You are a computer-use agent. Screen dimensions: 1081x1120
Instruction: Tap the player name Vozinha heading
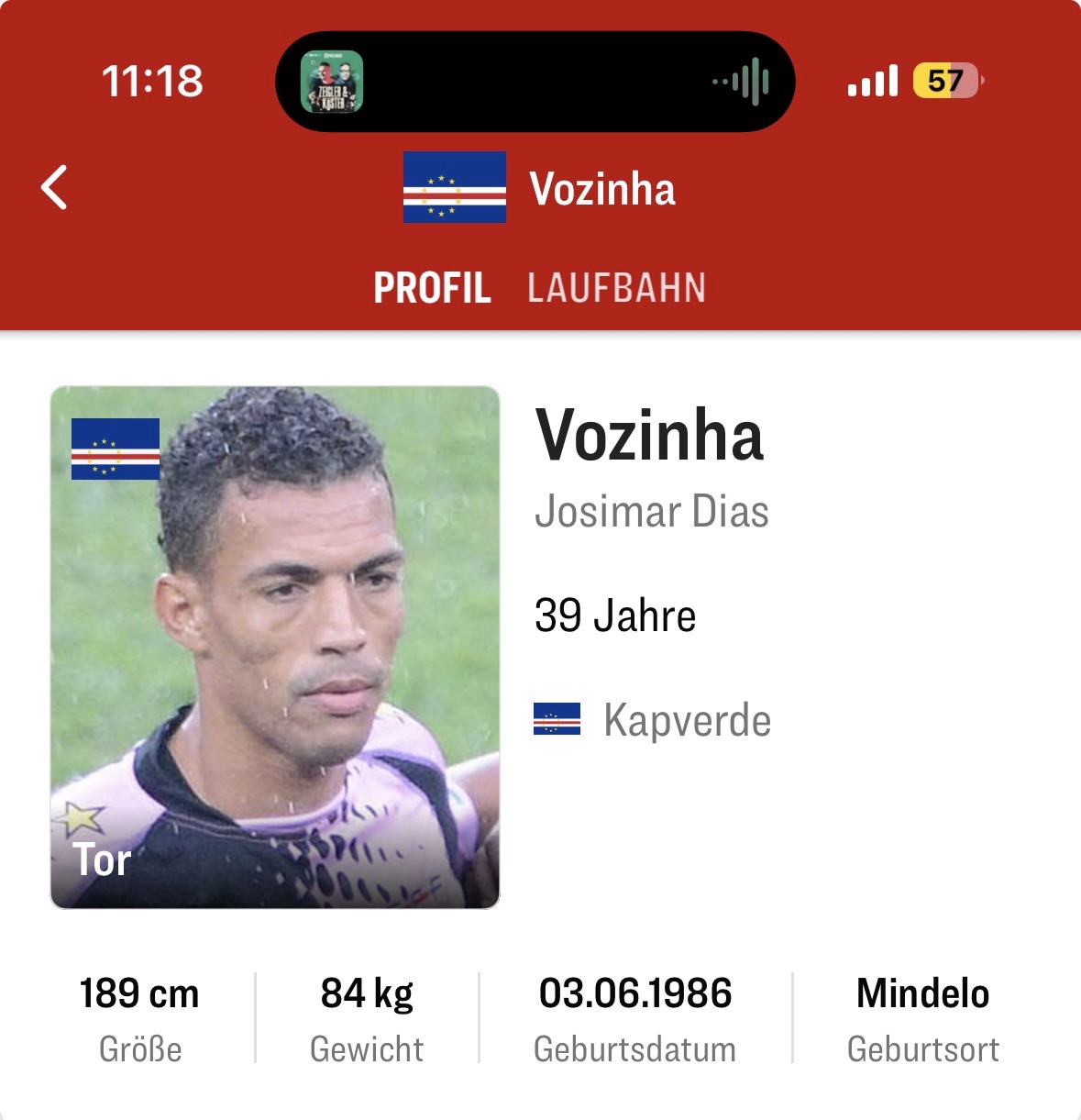tap(650, 439)
